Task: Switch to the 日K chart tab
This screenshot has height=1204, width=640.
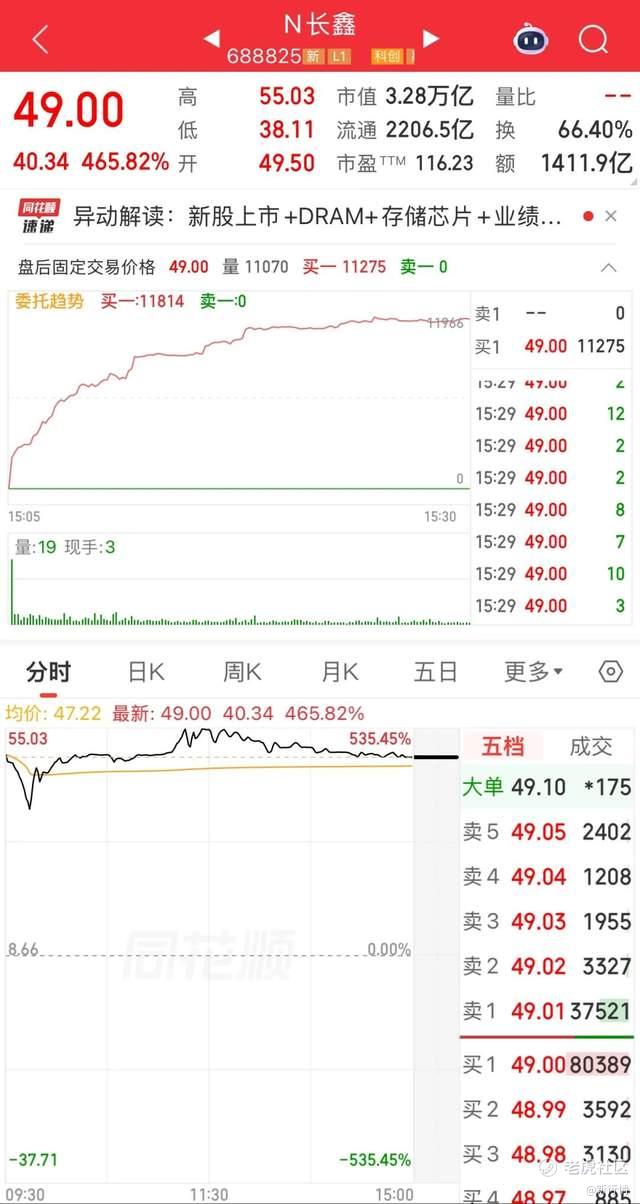Action: (x=146, y=671)
